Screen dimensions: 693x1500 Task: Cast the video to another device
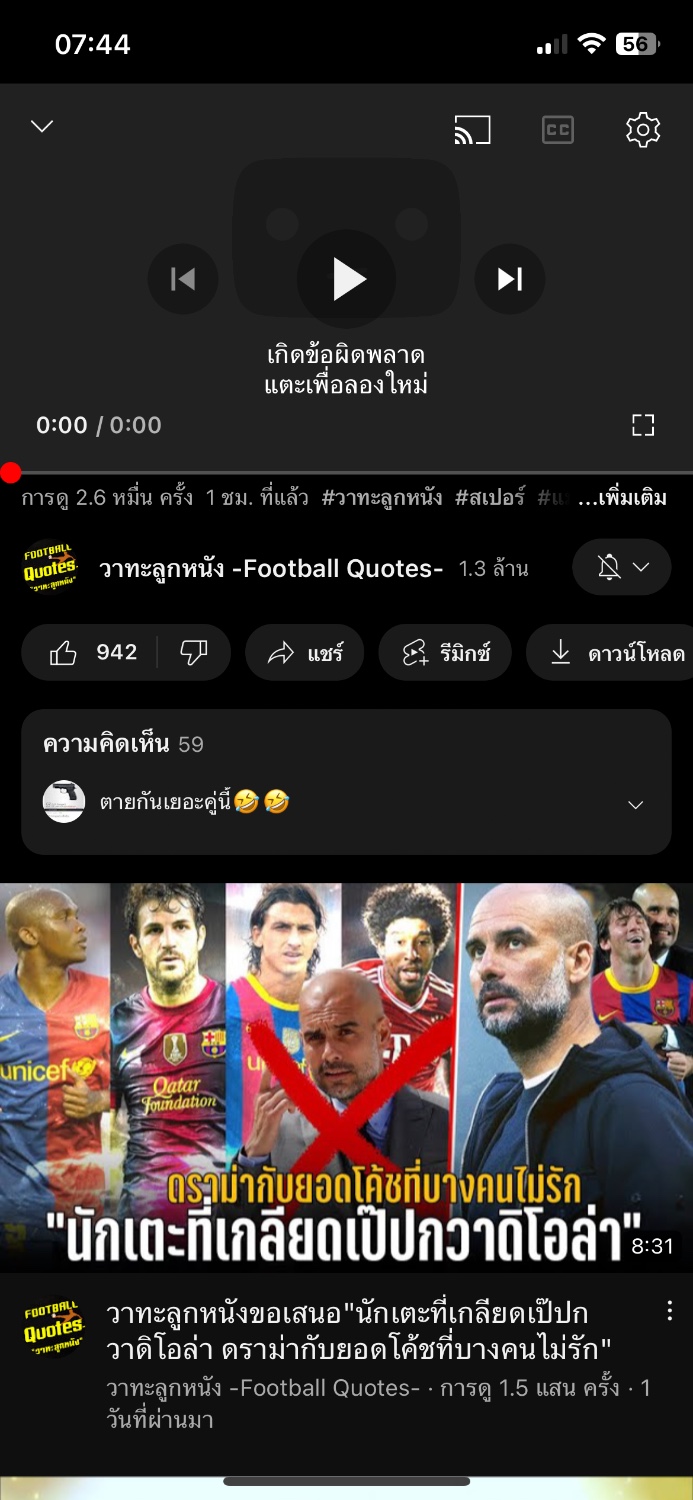coord(472,130)
